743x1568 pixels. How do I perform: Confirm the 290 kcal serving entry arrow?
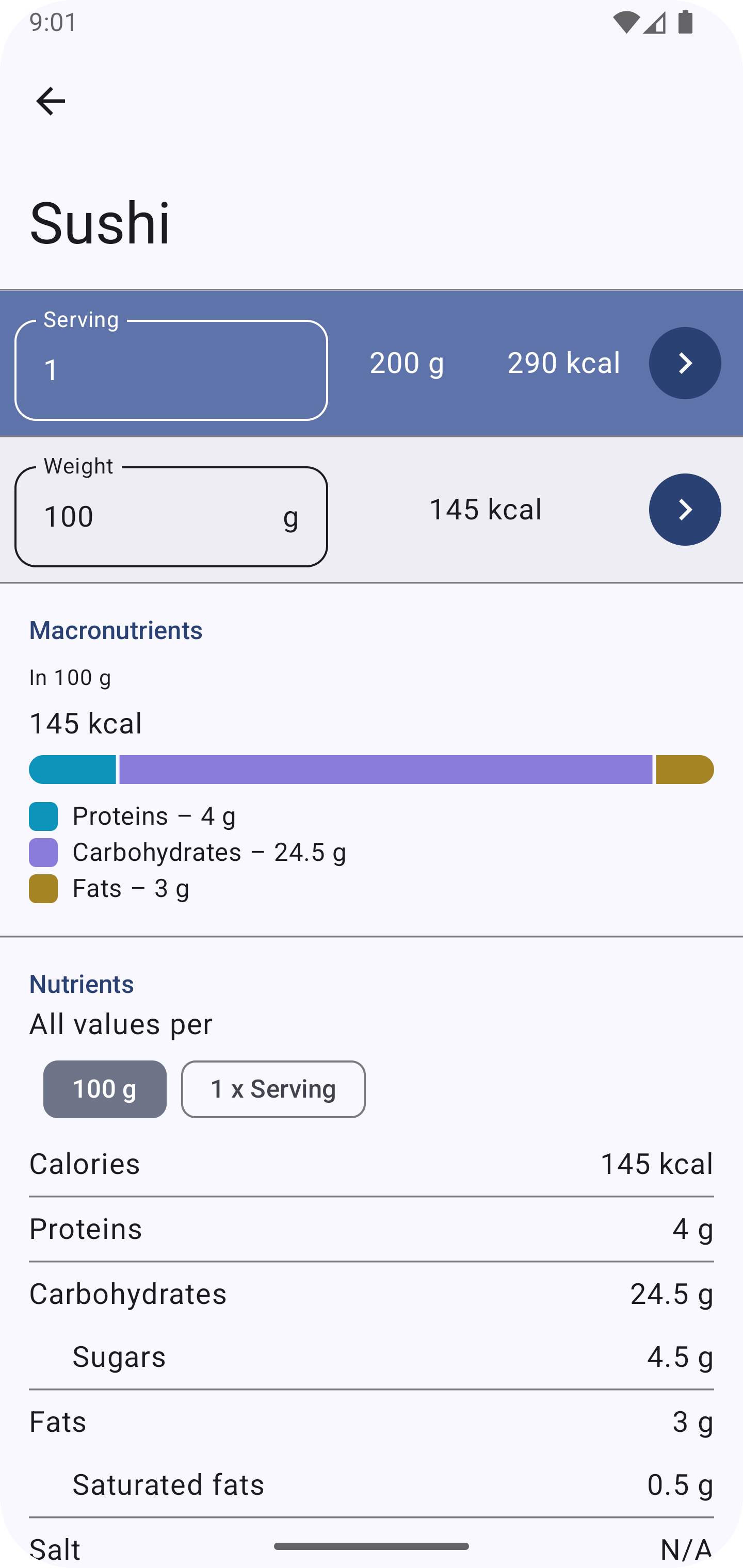[x=685, y=363]
